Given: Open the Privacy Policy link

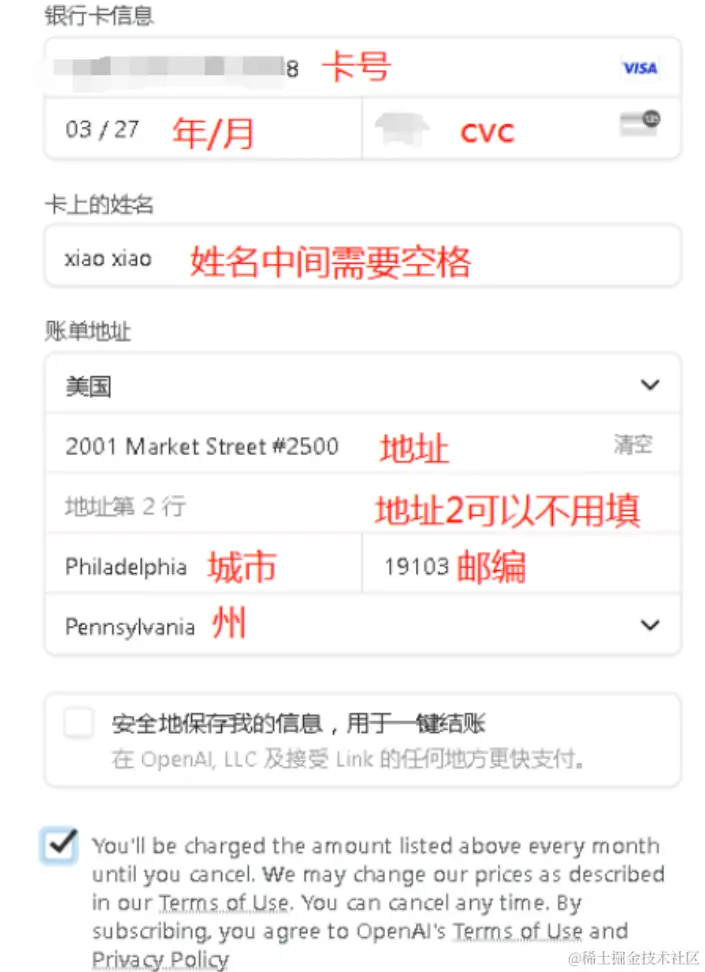Looking at the screenshot, I should pyautogui.click(x=160, y=960).
